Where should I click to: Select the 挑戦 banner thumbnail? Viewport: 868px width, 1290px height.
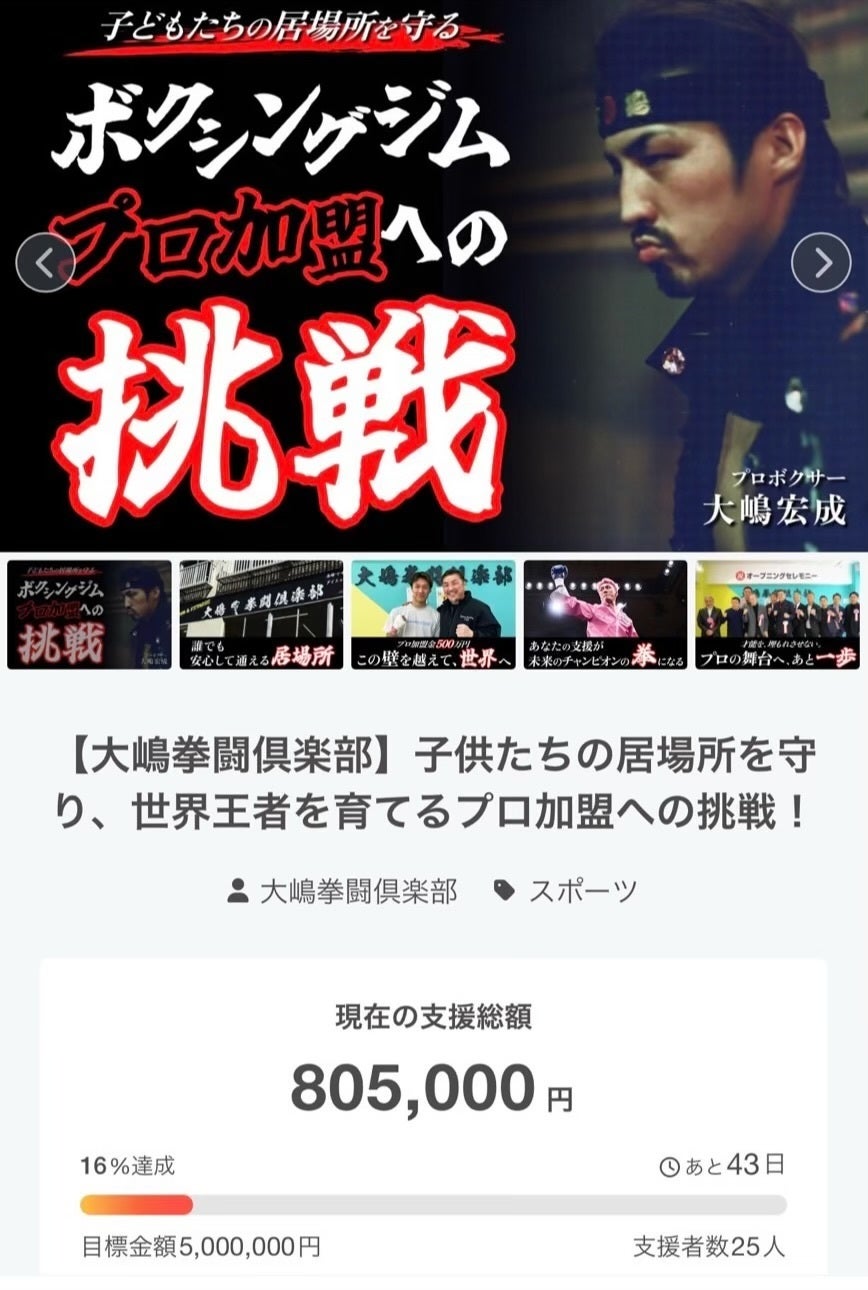point(89,614)
